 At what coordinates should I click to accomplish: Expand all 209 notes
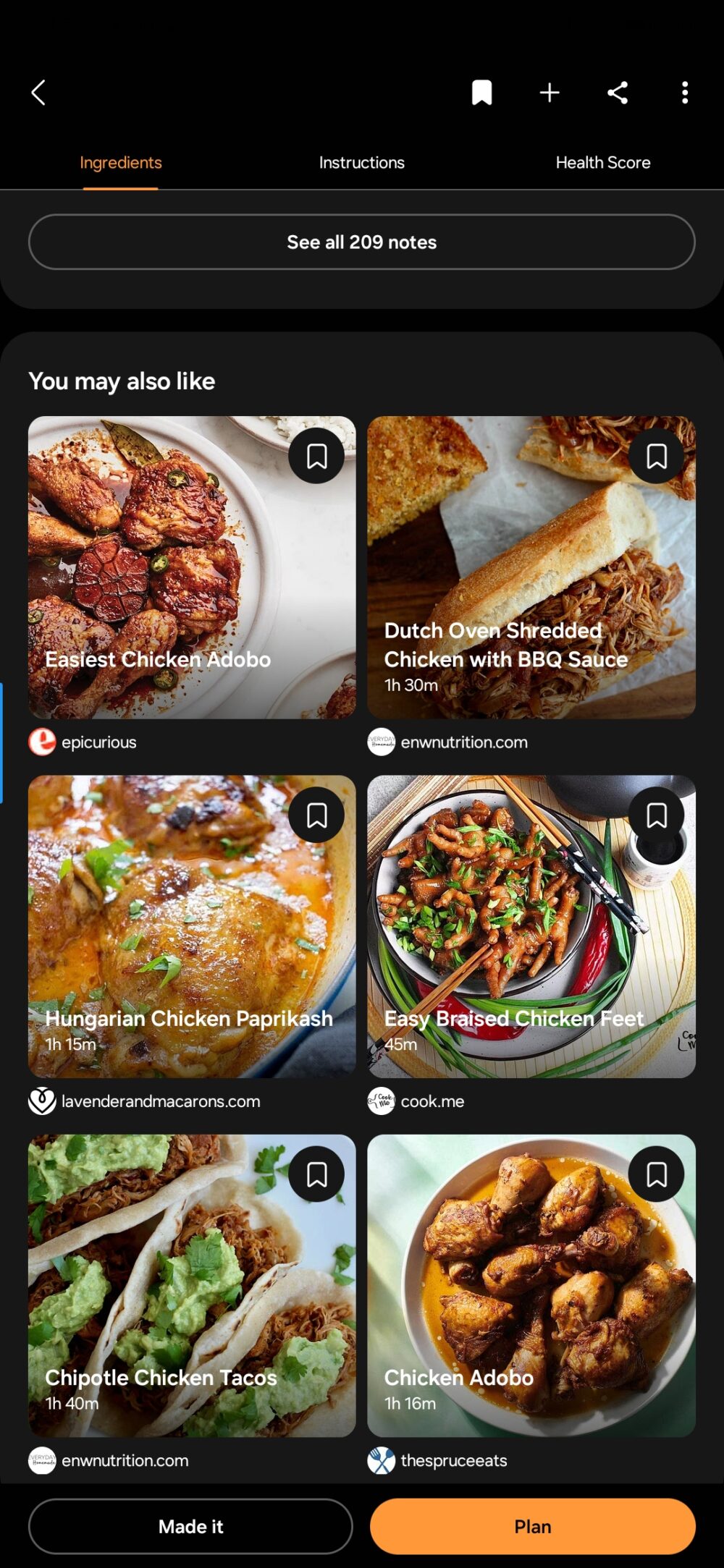pyautogui.click(x=361, y=242)
